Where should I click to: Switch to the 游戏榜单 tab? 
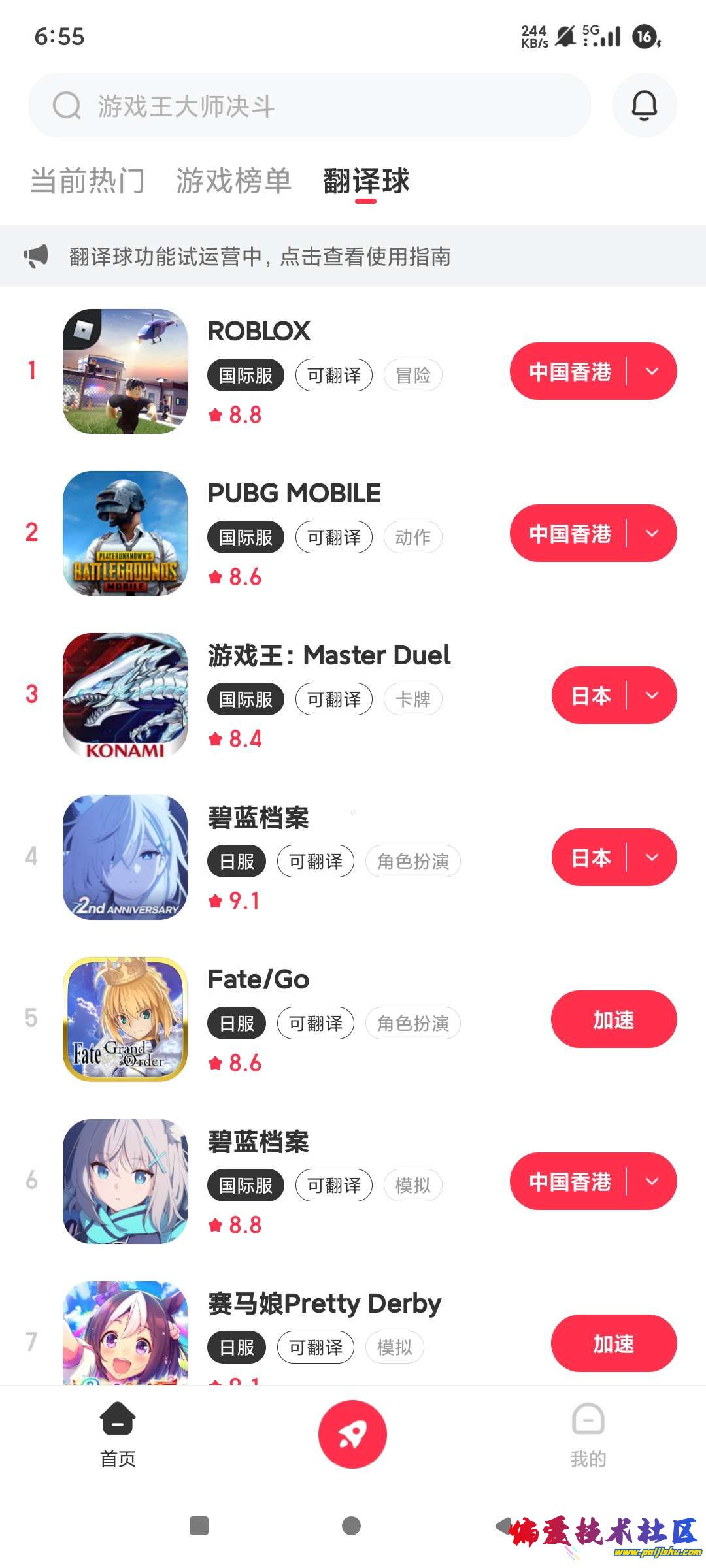point(233,181)
